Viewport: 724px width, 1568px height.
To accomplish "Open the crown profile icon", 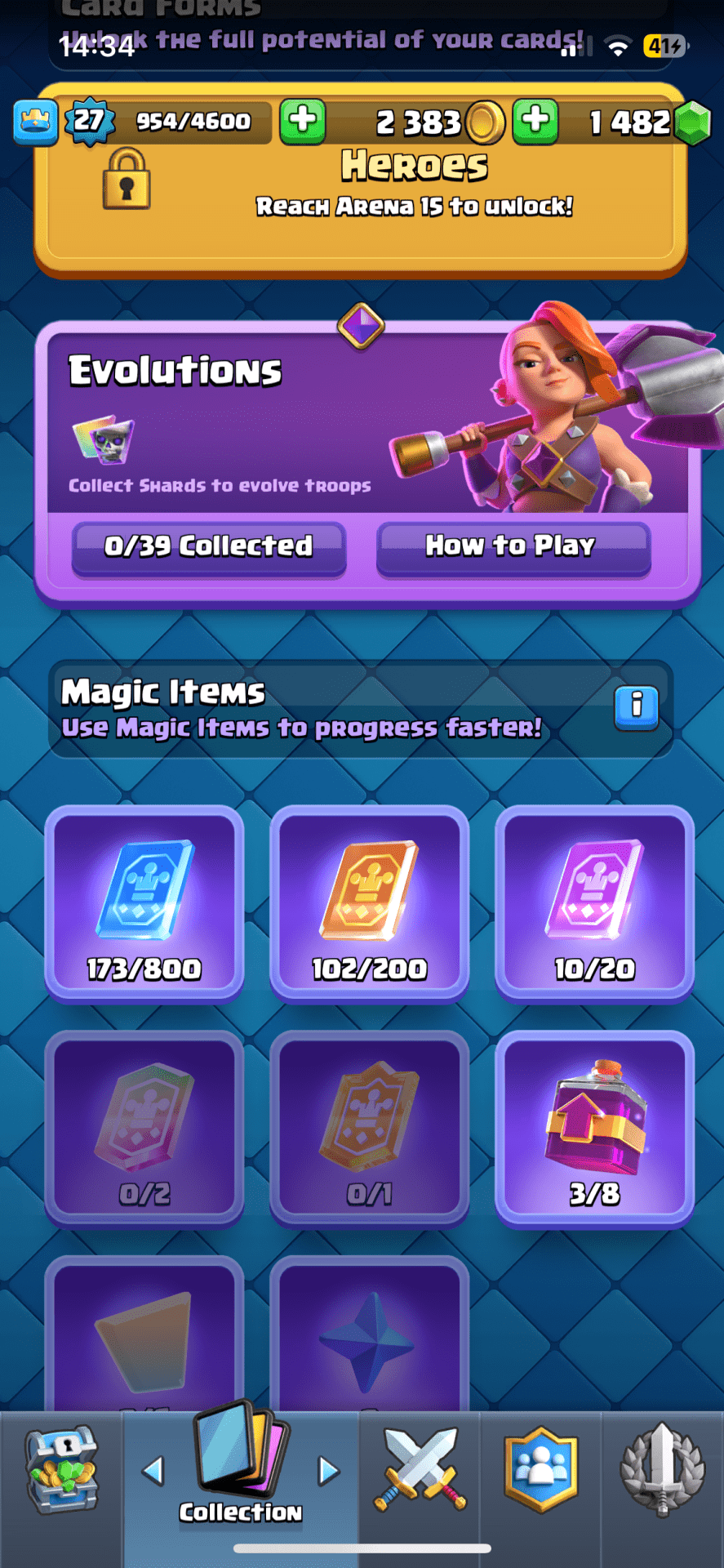I will [36, 122].
